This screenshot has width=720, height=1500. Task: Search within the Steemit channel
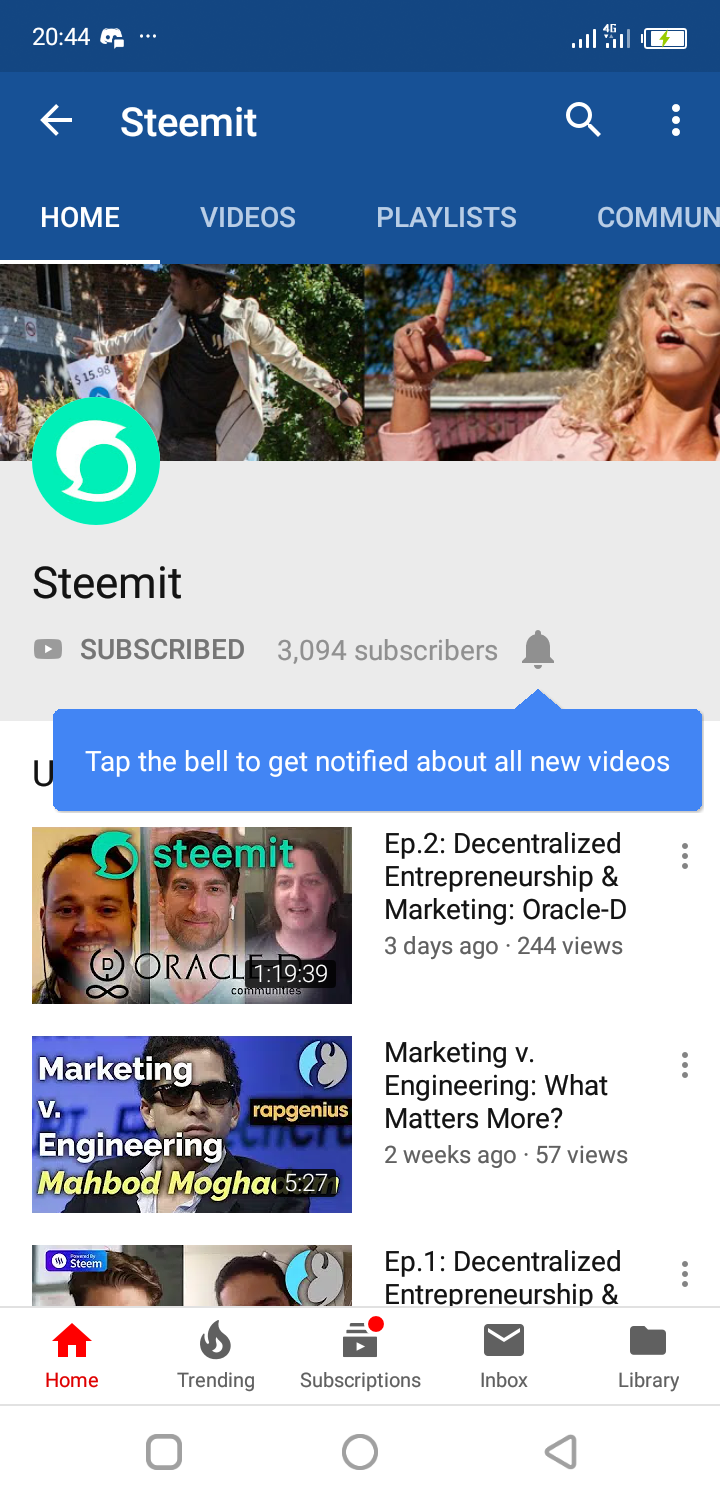click(583, 121)
